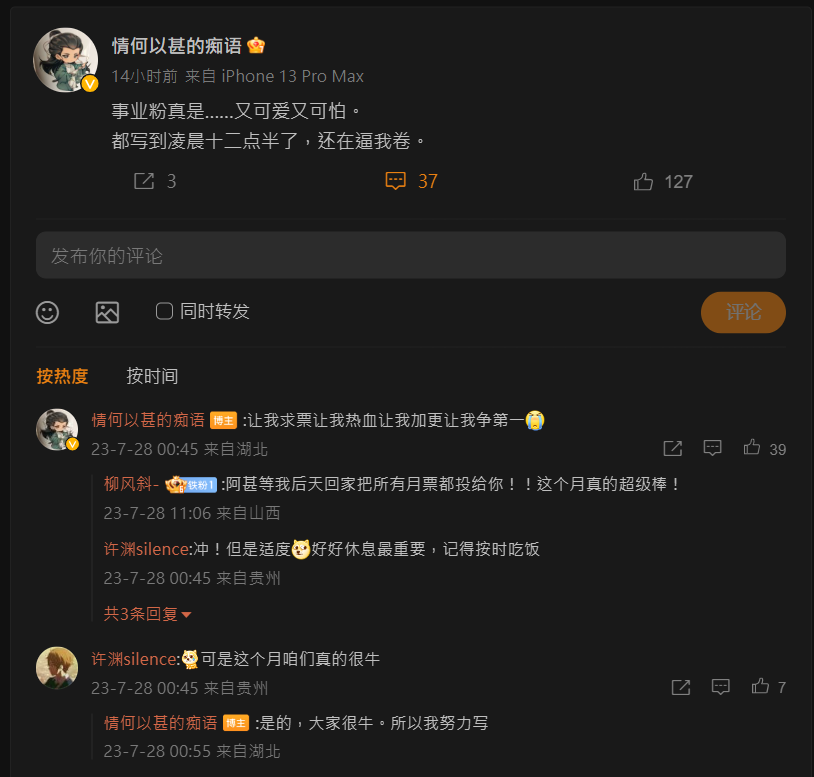
Task: Open 许渊silence's avatar profile
Action: [x=57, y=668]
